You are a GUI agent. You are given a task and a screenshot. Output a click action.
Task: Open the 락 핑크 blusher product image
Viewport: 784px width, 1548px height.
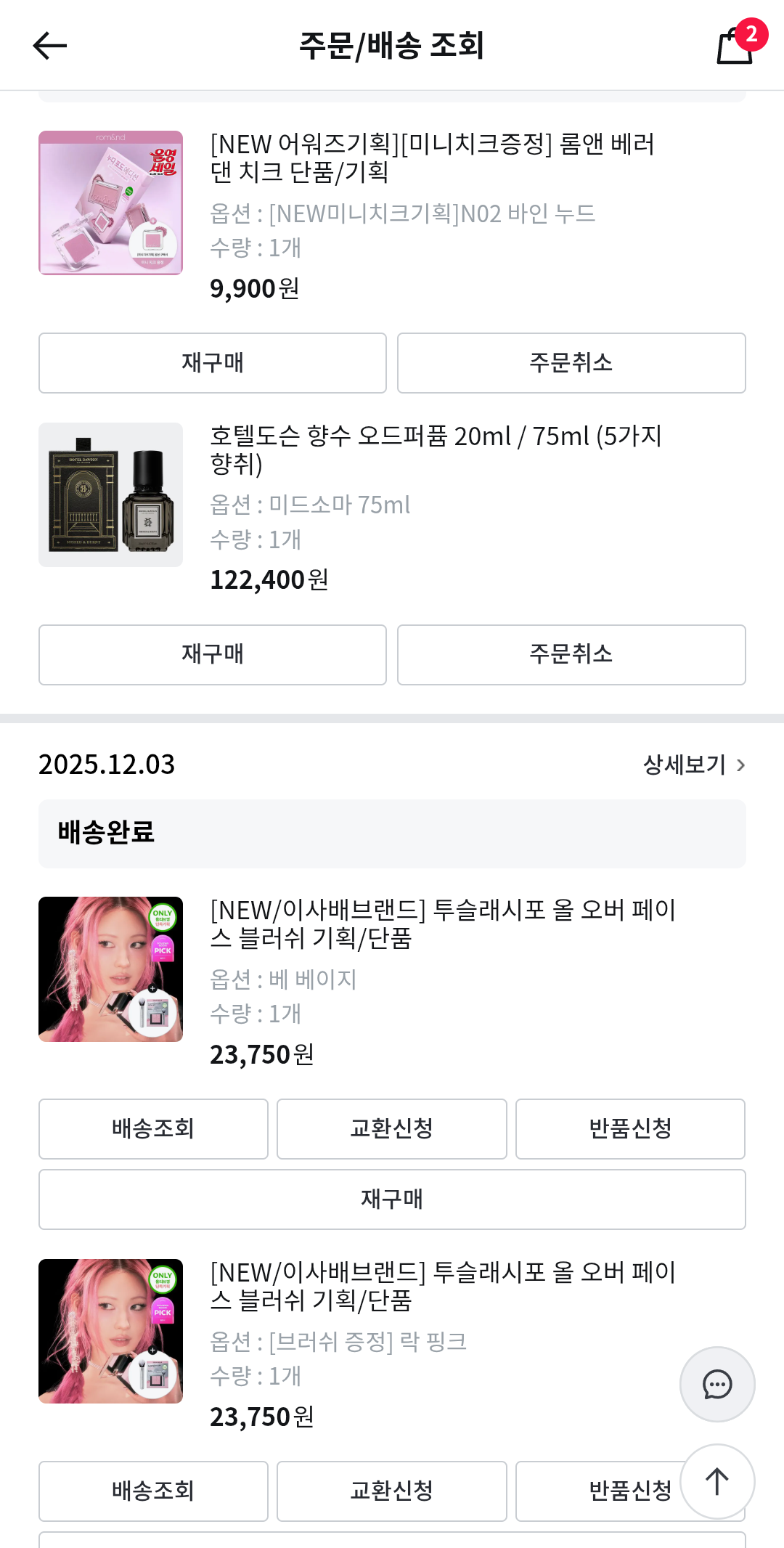tap(110, 1331)
